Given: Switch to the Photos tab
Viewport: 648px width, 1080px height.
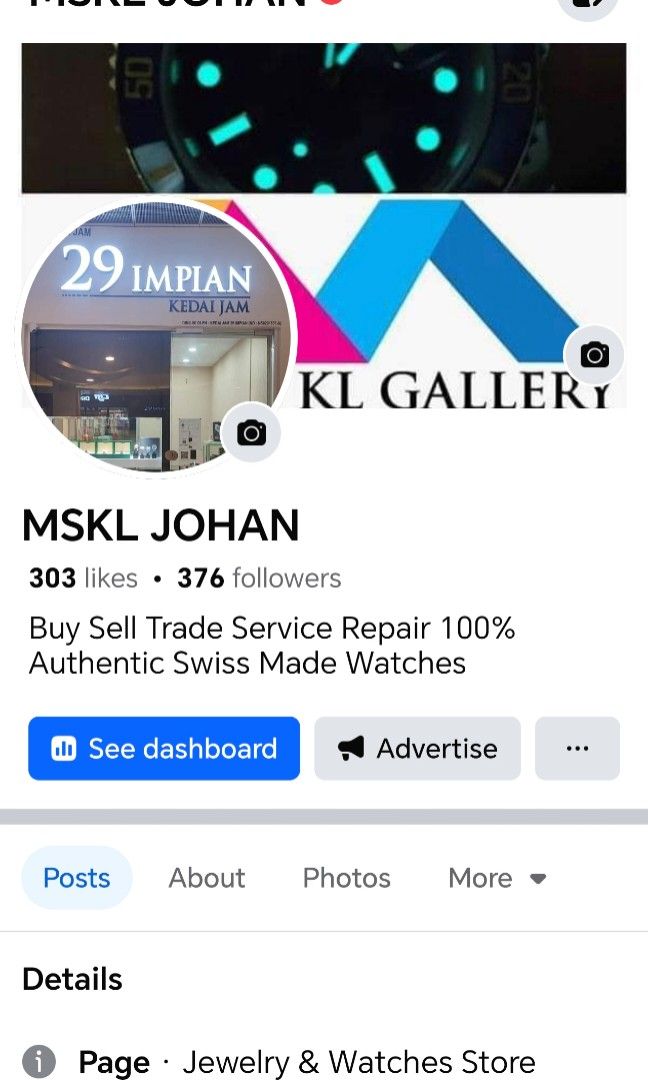Looking at the screenshot, I should point(346,878).
